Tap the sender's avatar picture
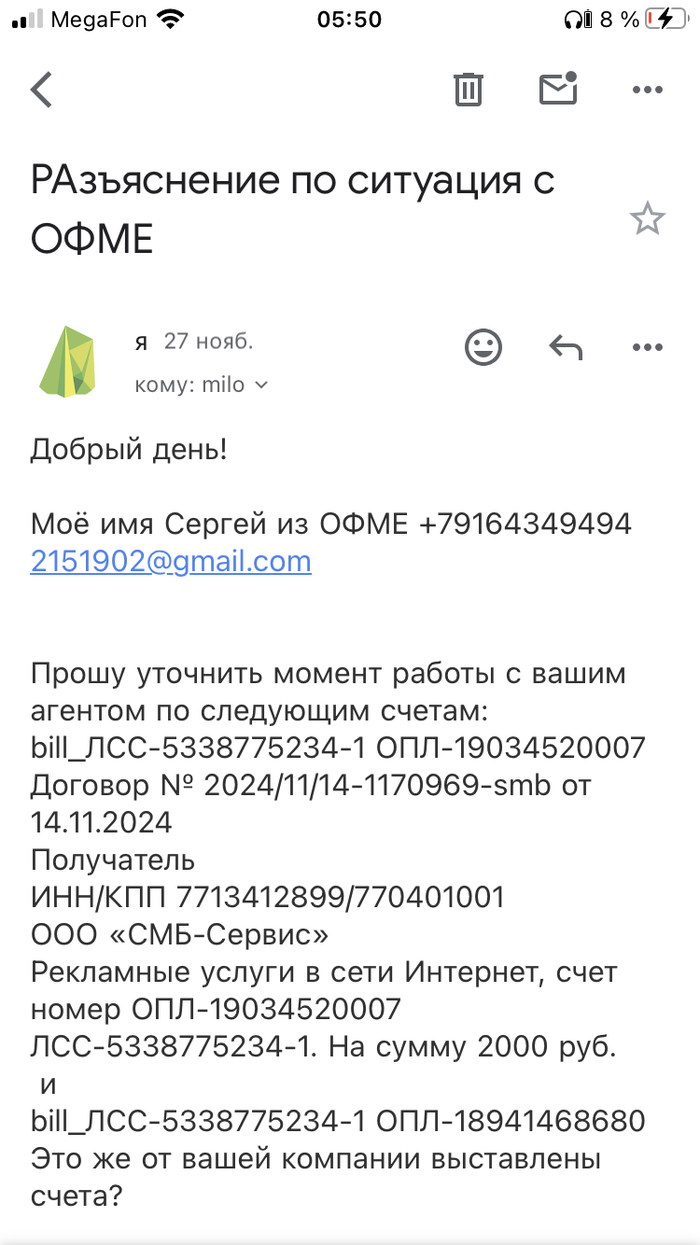700x1245 pixels. coord(68,361)
